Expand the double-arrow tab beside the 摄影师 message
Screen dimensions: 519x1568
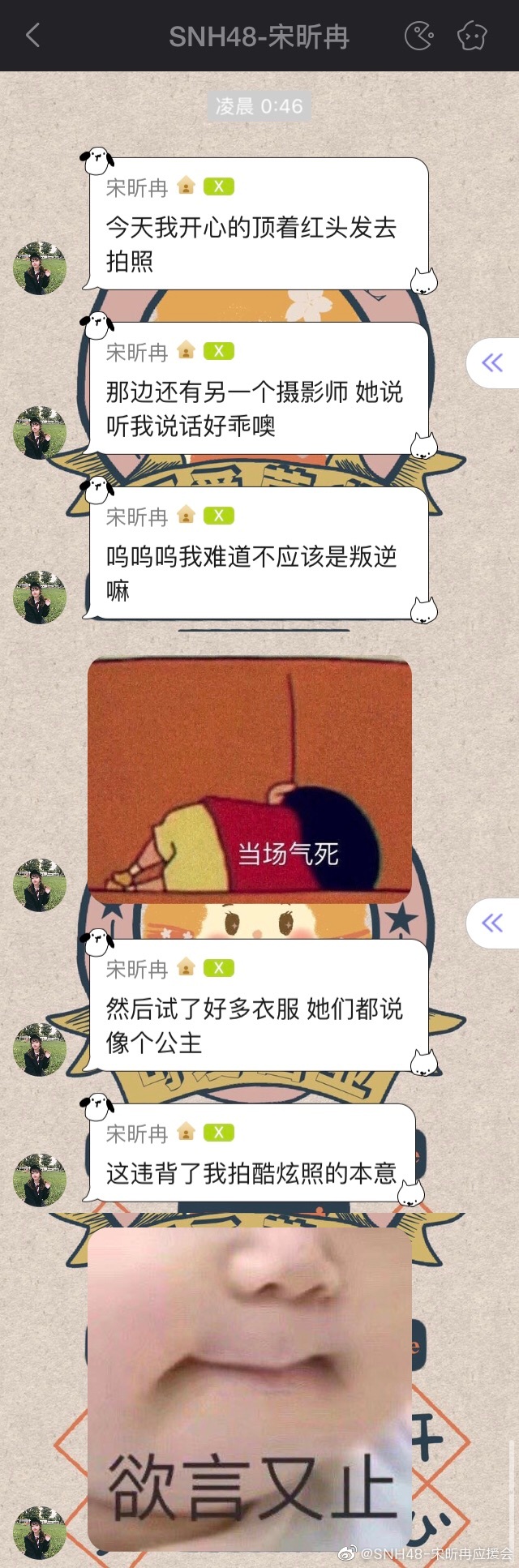coord(492,362)
